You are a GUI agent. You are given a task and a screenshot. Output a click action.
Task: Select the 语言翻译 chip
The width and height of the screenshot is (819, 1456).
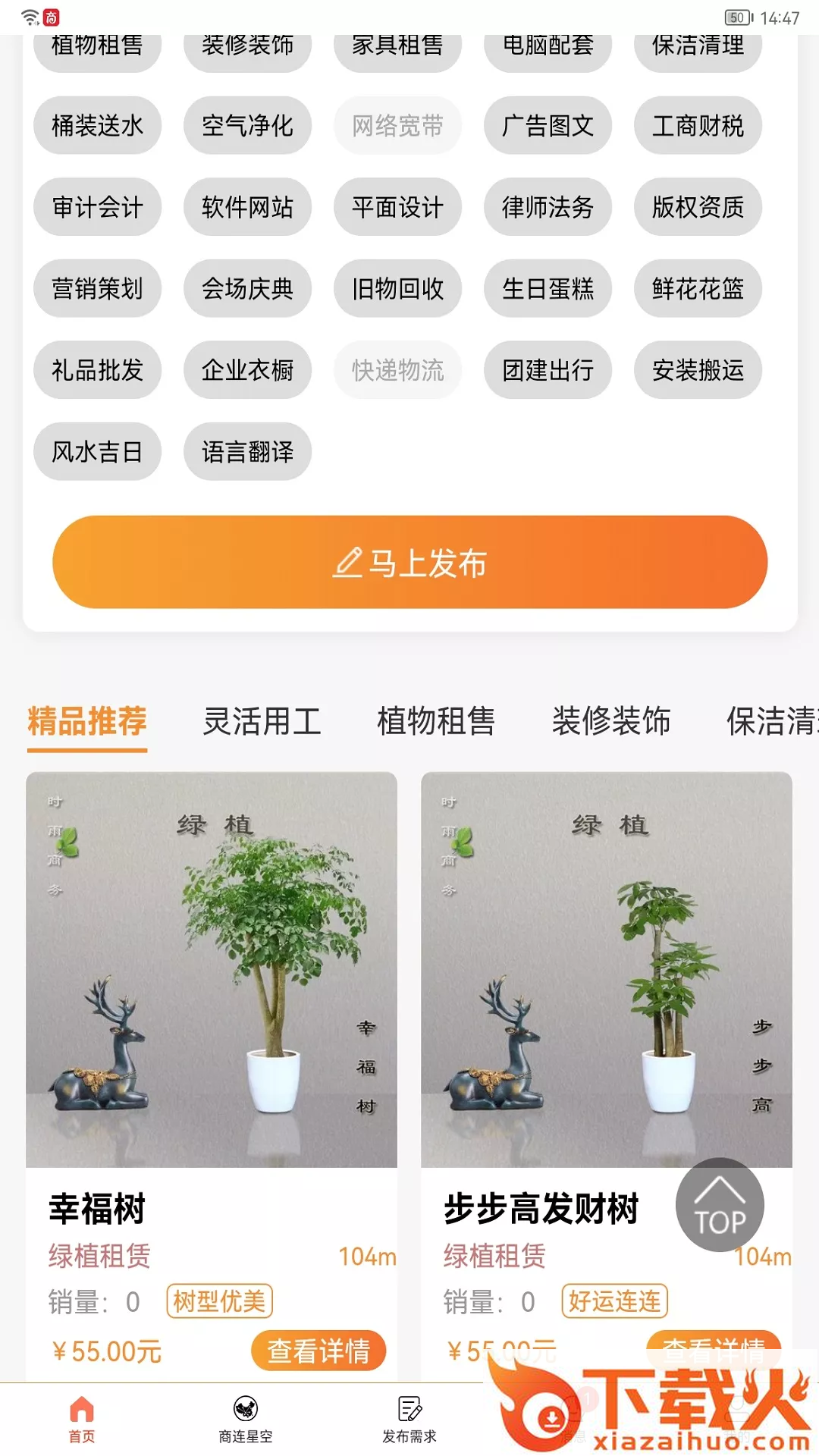247,452
